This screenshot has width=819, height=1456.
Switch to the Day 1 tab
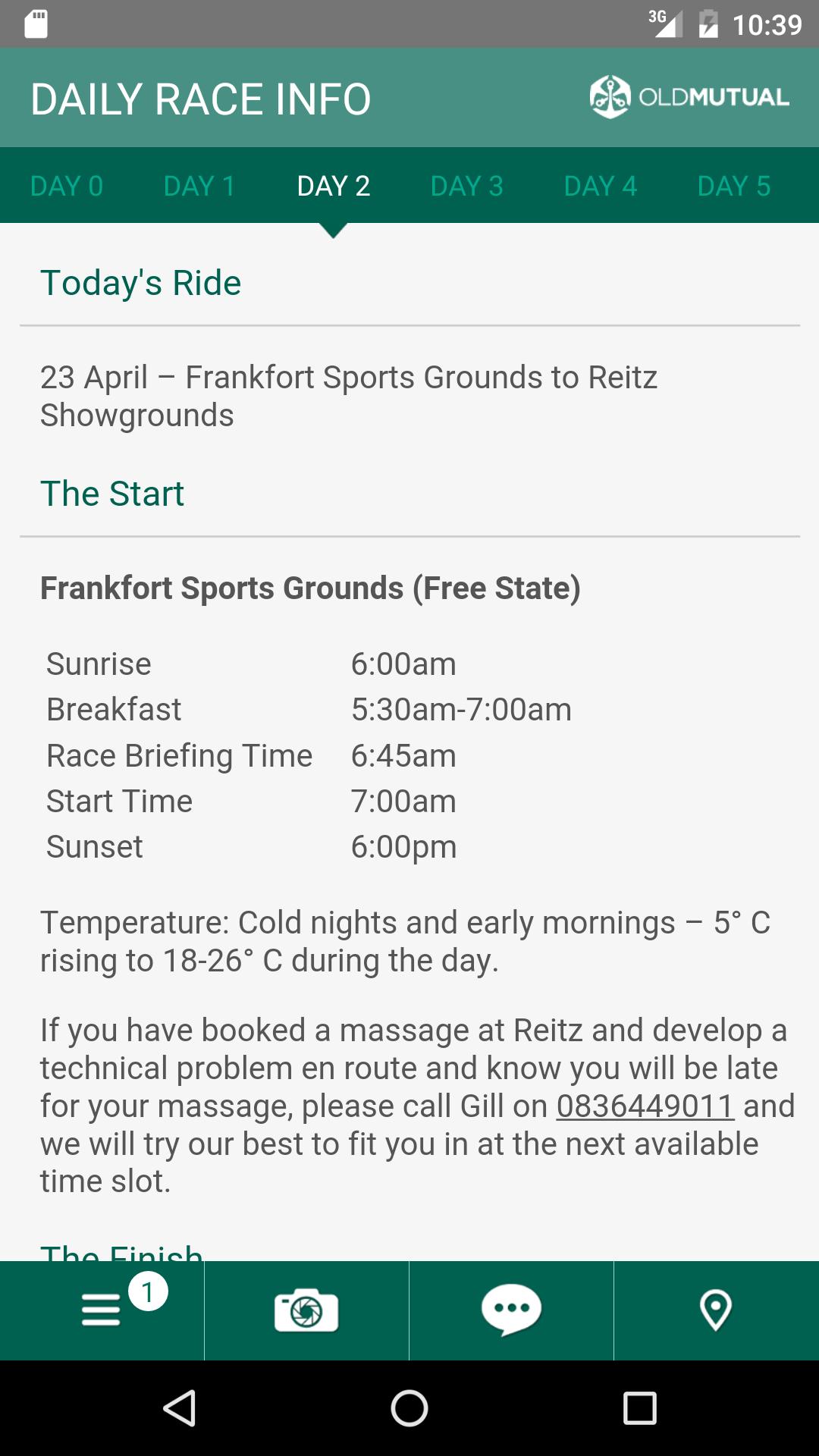pos(199,186)
